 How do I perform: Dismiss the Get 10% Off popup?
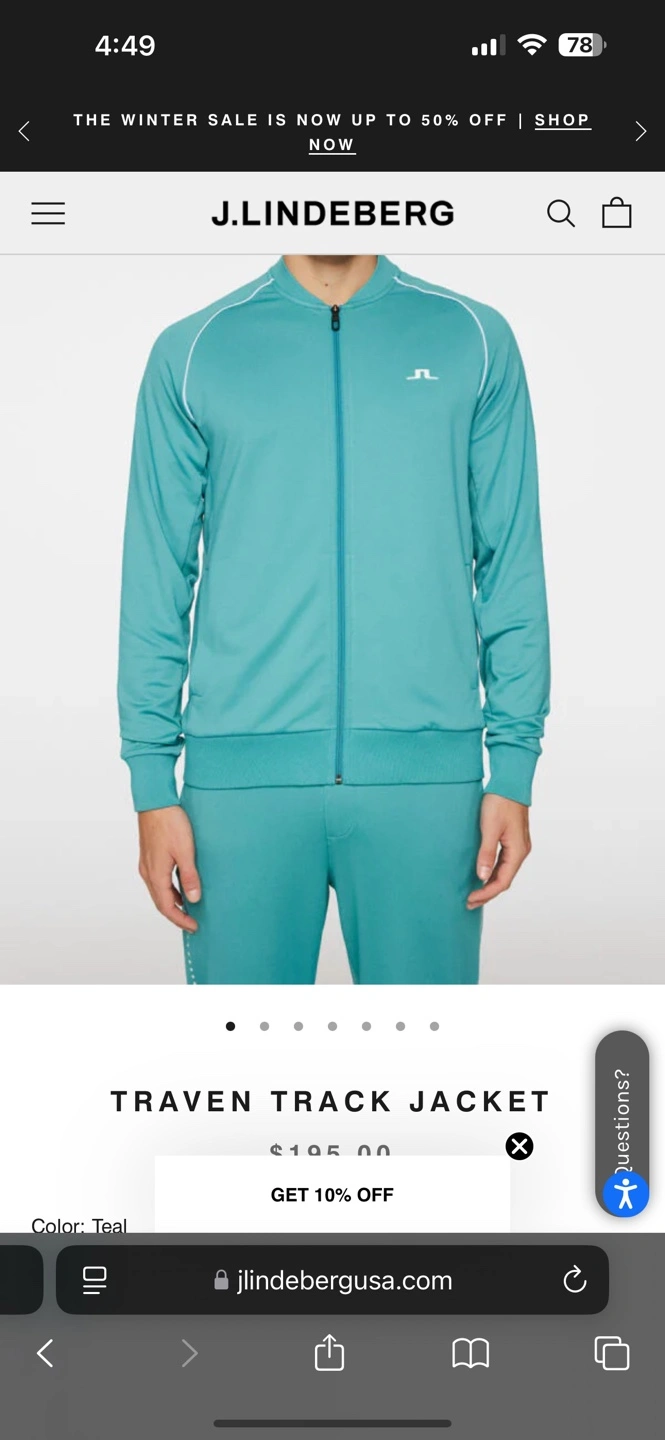point(519,1146)
